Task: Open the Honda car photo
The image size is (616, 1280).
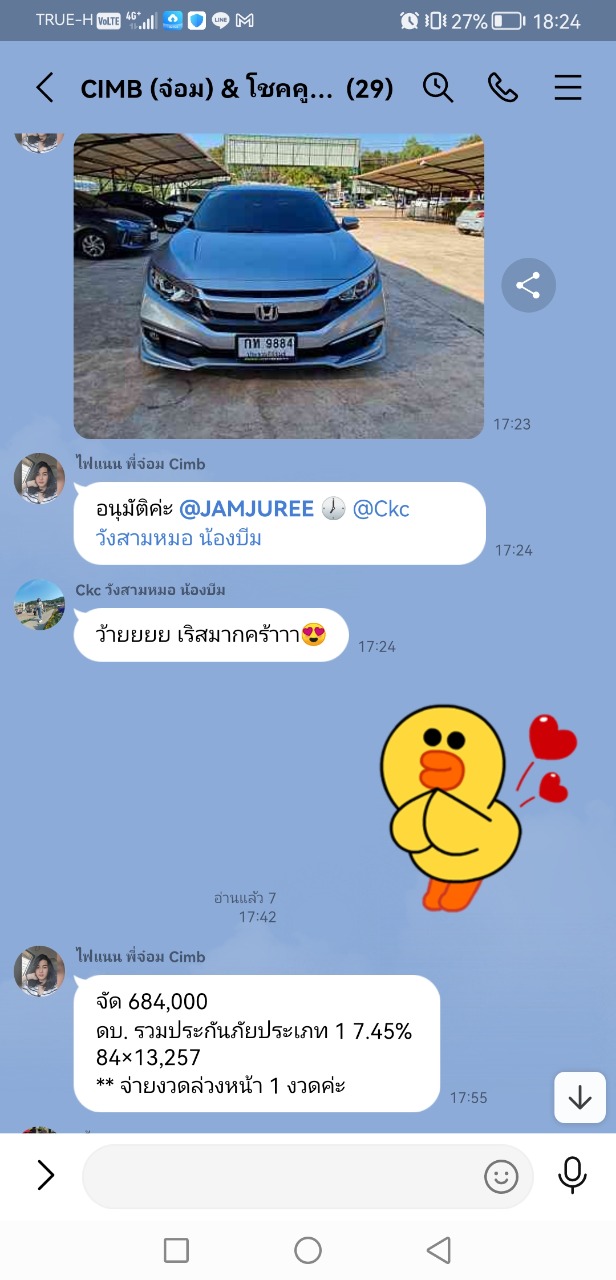Action: pyautogui.click(x=279, y=286)
